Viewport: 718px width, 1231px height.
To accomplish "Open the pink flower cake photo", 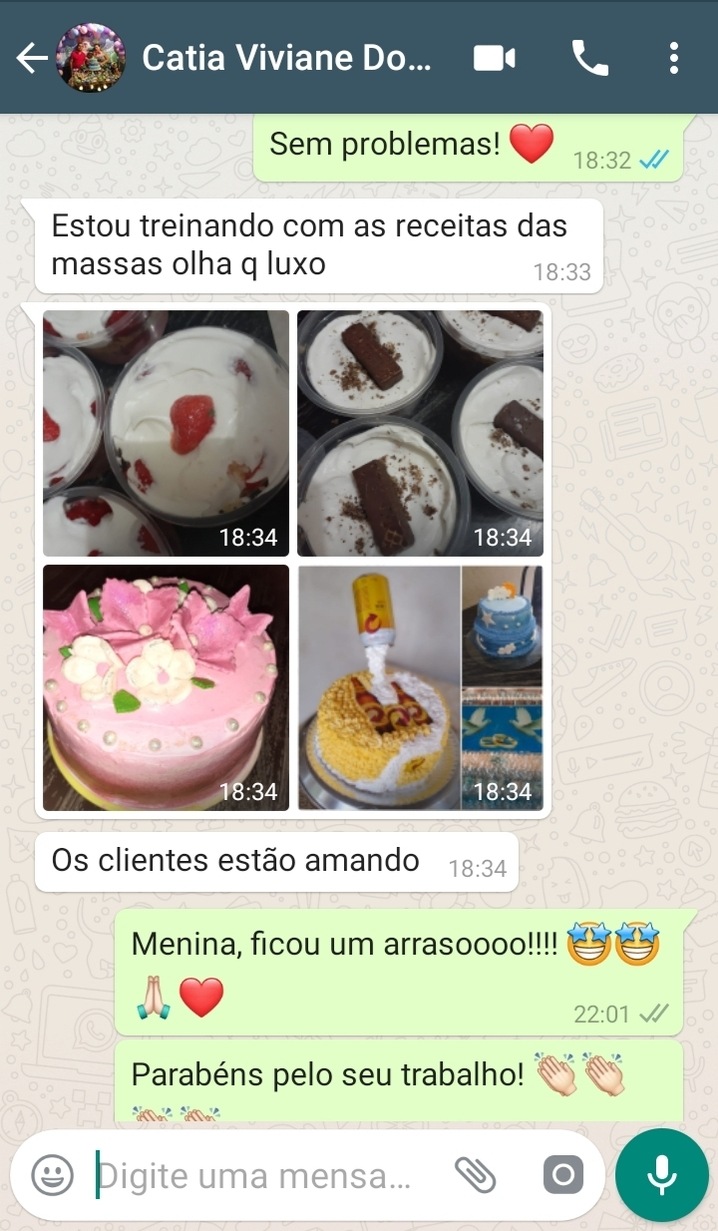I will point(166,688).
